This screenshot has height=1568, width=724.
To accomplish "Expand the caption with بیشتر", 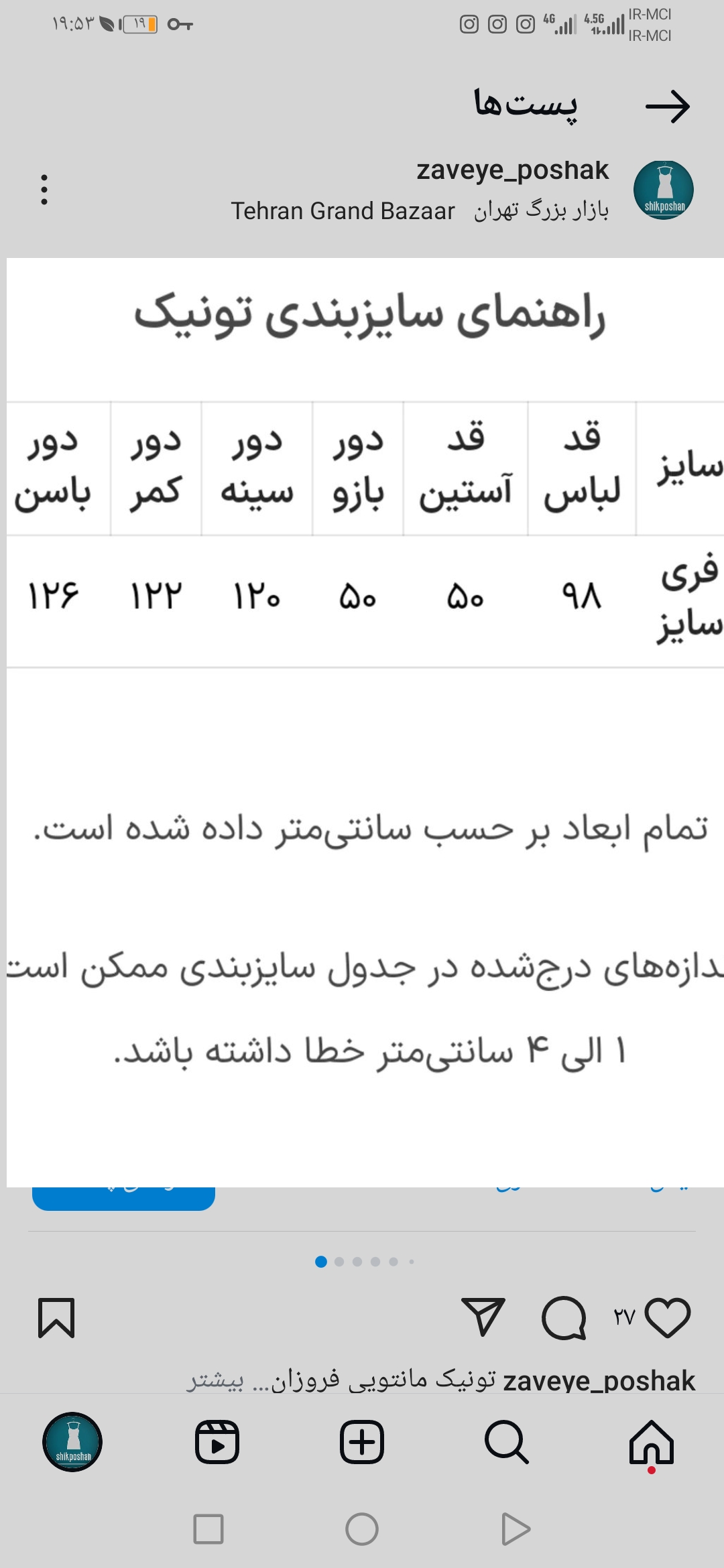I will tap(215, 1380).
